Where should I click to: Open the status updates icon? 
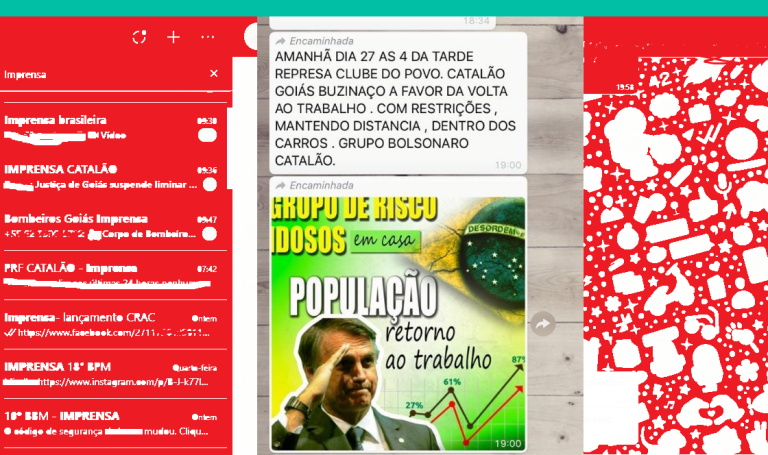pyautogui.click(x=139, y=37)
